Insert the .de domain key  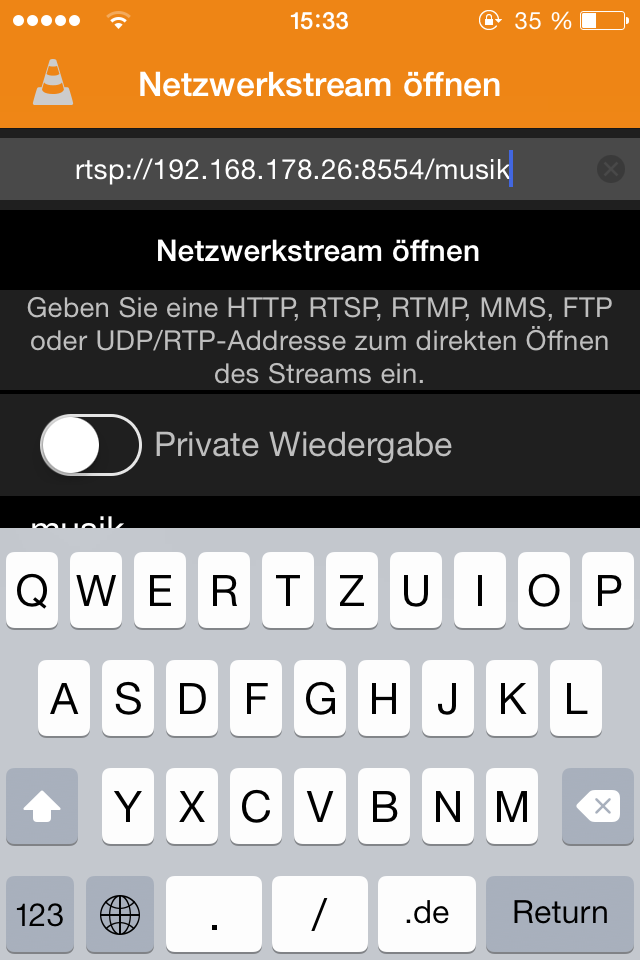(x=427, y=912)
